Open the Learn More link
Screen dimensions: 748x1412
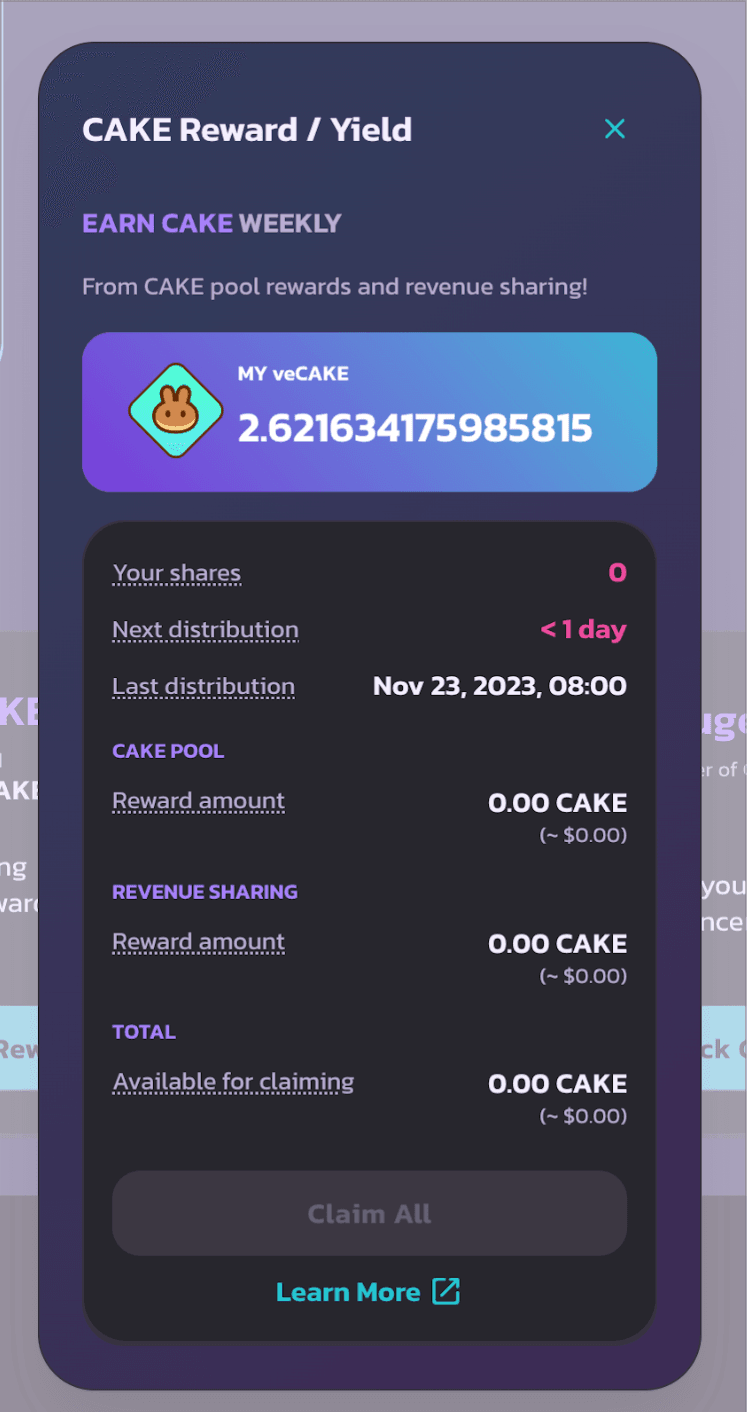[x=367, y=1292]
